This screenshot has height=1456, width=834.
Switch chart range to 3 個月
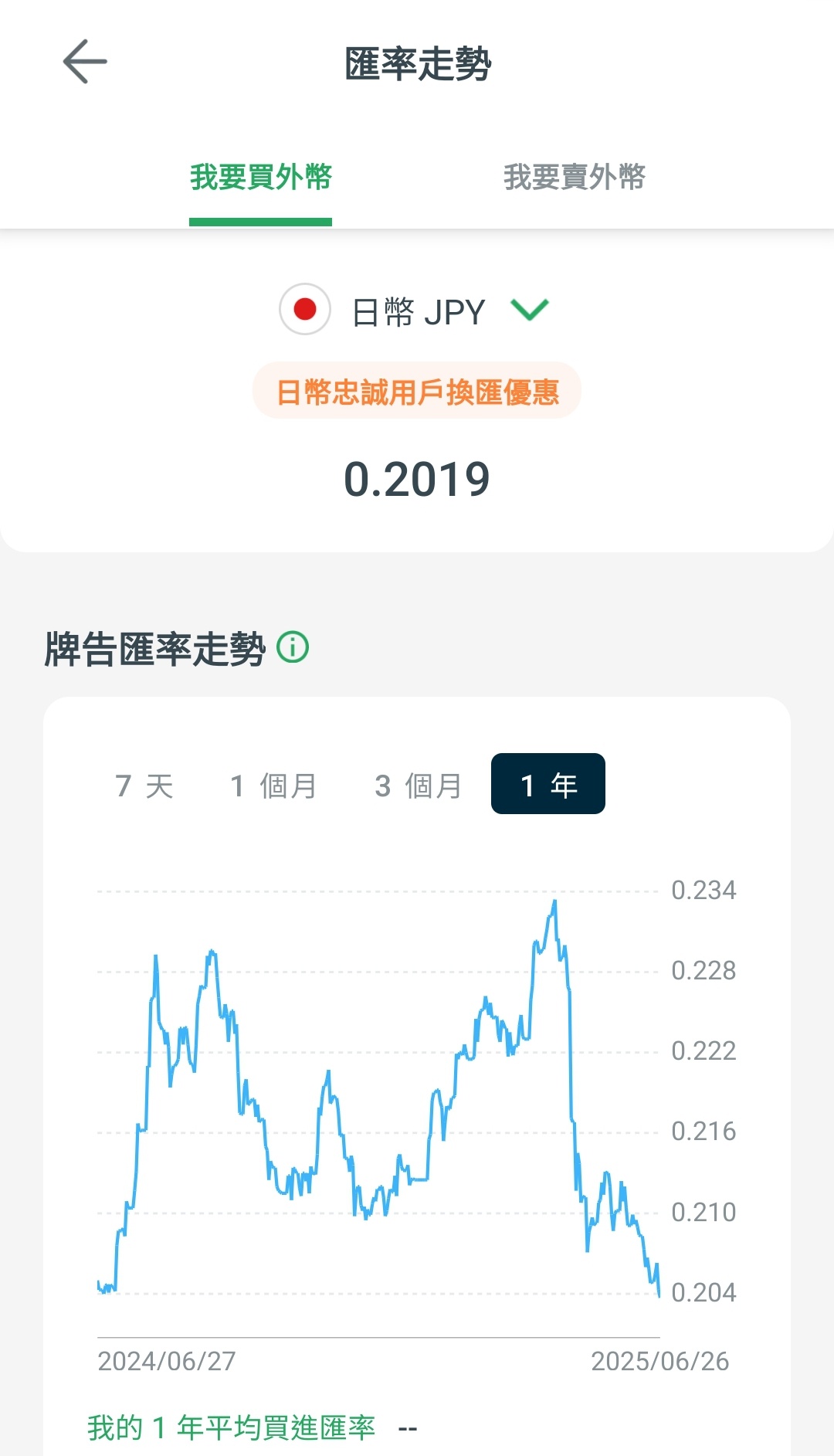coord(418,786)
